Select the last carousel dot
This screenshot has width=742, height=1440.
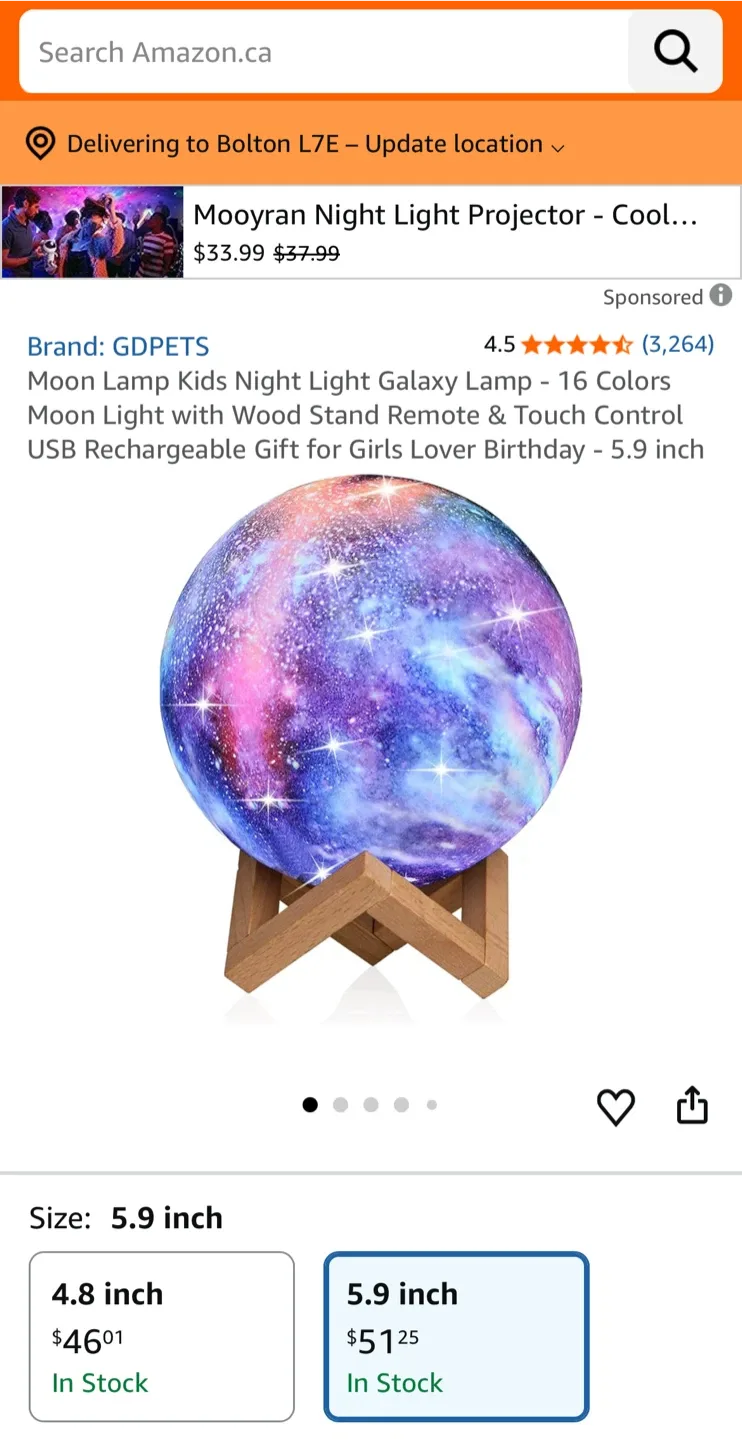click(431, 1104)
